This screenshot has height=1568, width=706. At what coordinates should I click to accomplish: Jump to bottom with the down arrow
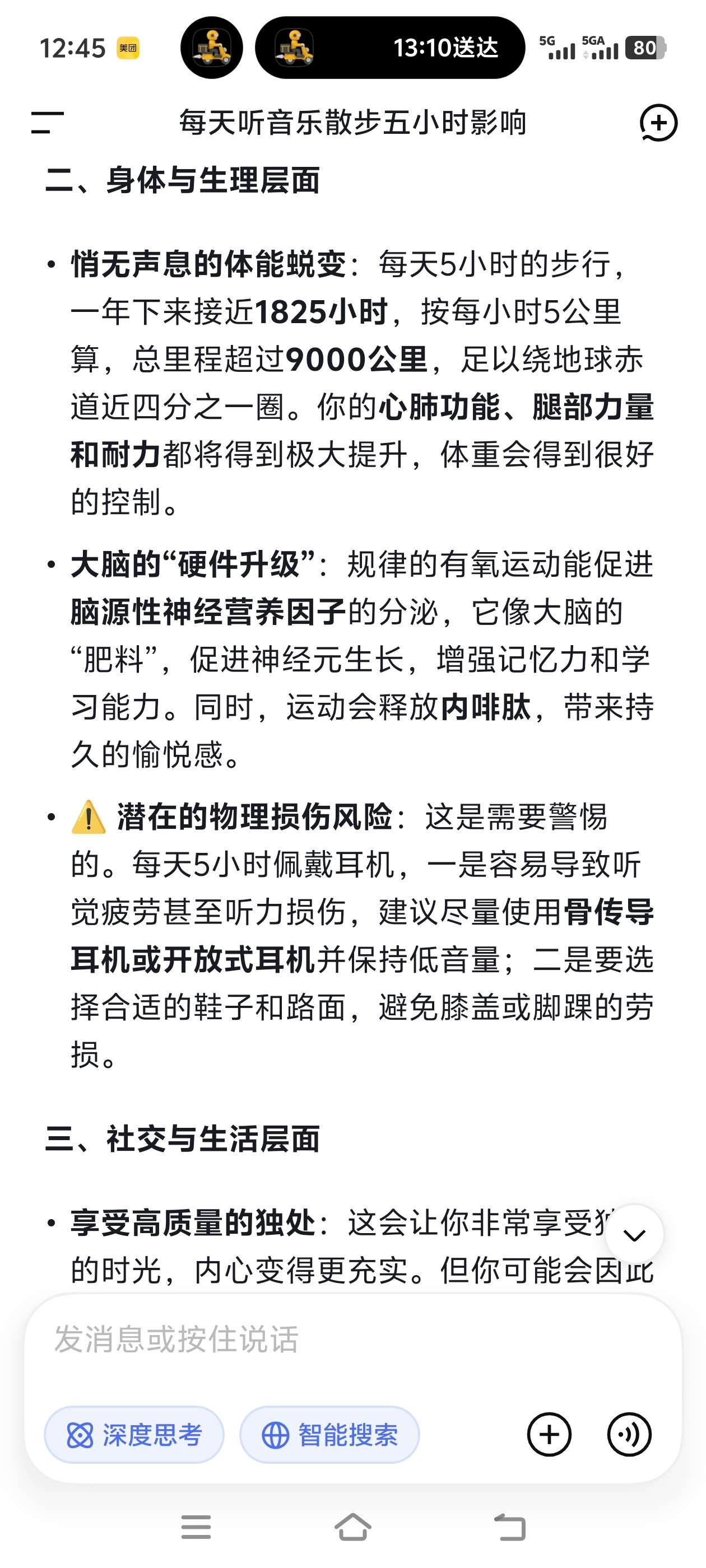pyautogui.click(x=635, y=1235)
